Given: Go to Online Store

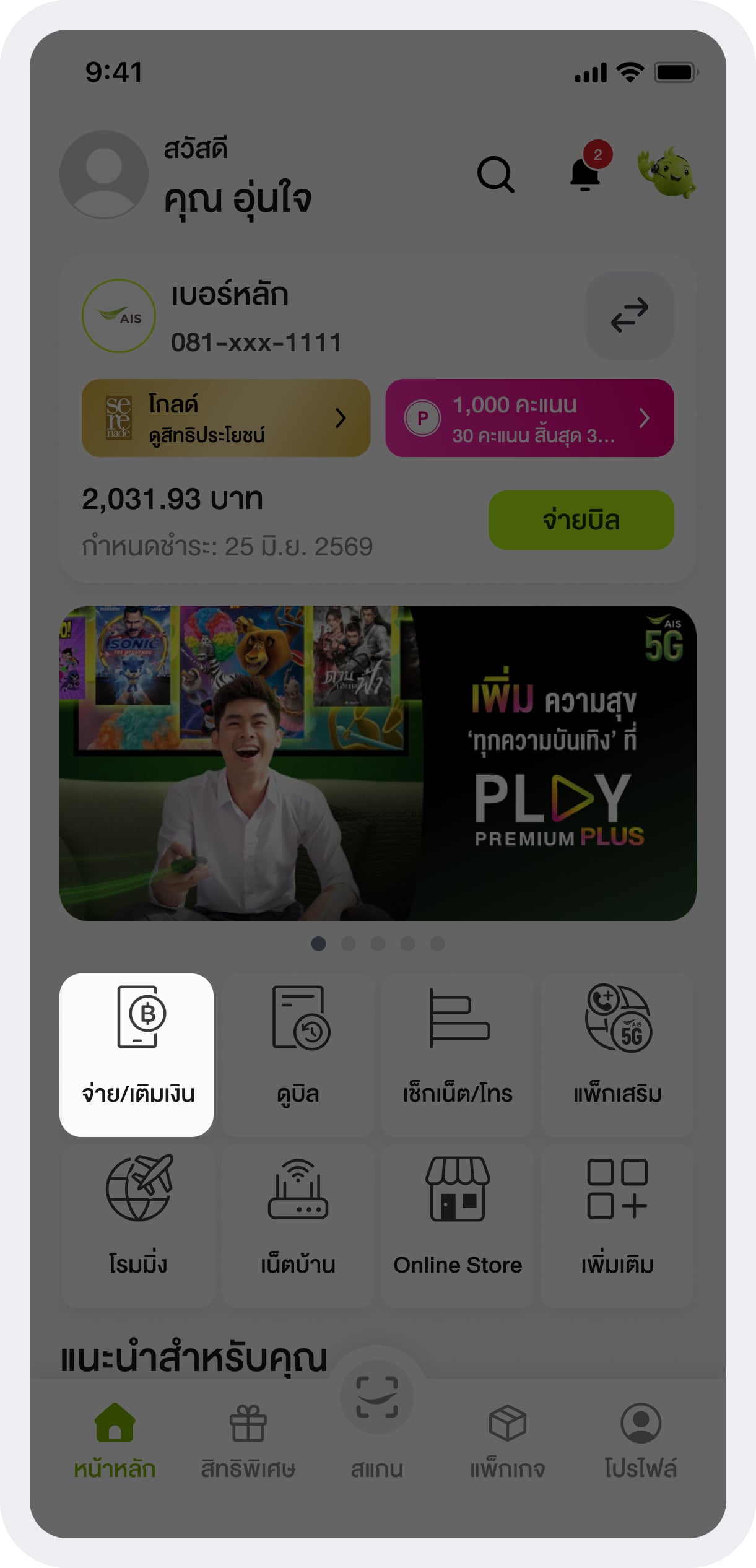Looking at the screenshot, I should [x=458, y=1226].
